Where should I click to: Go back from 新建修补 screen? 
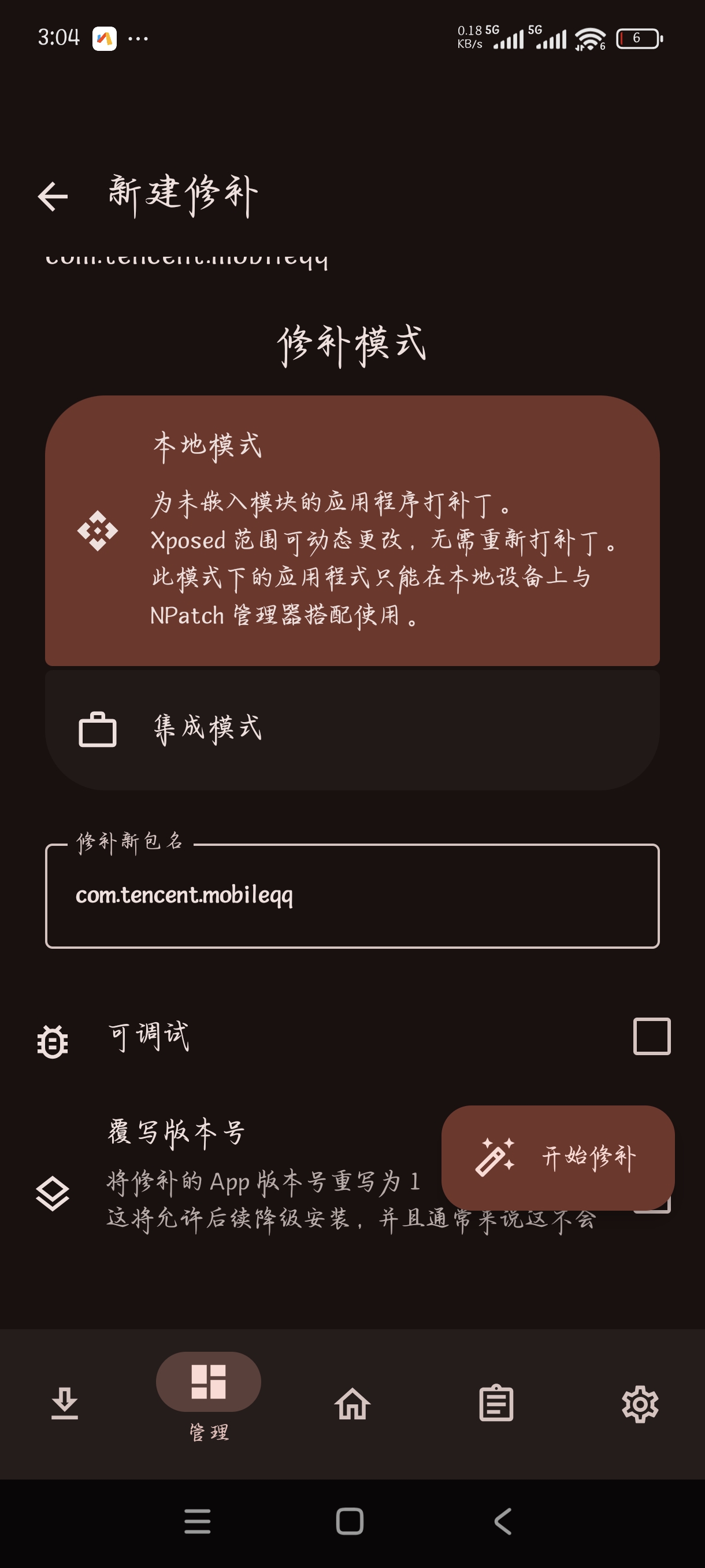tap(53, 197)
